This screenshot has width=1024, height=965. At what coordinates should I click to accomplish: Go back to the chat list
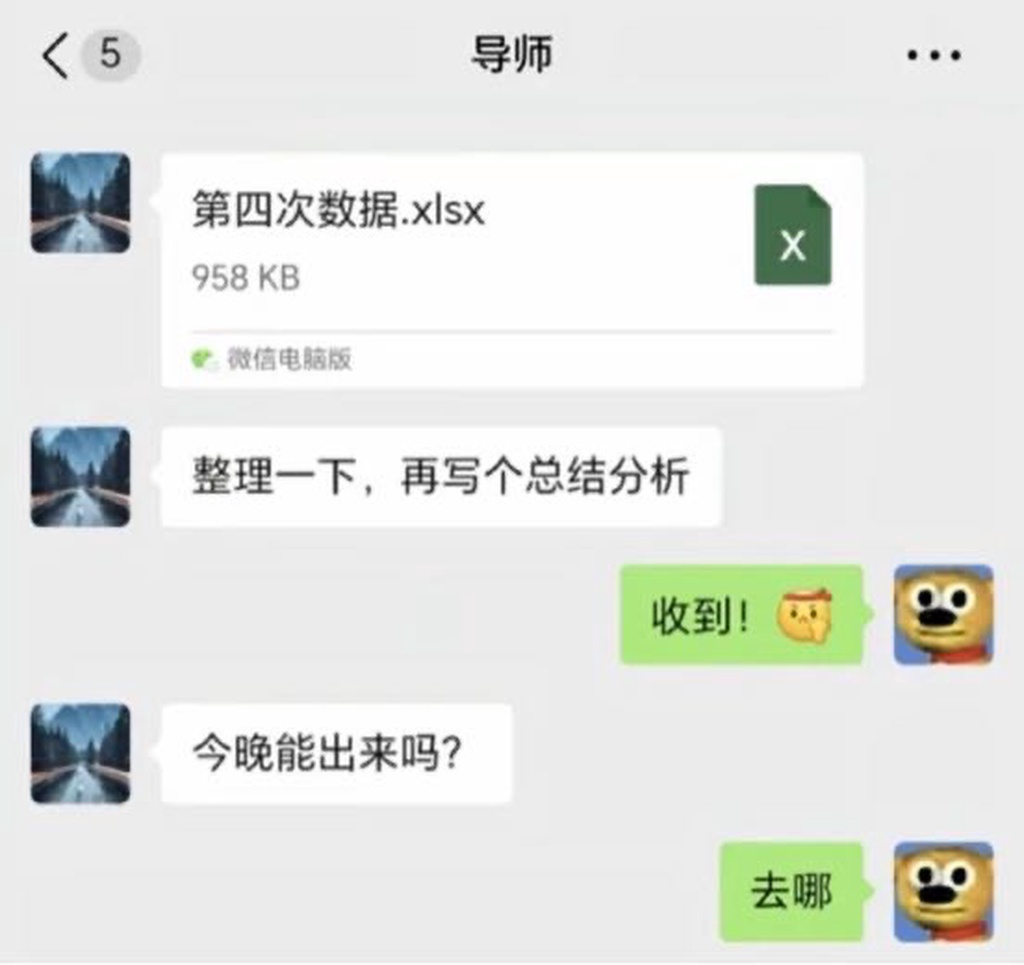(56, 55)
